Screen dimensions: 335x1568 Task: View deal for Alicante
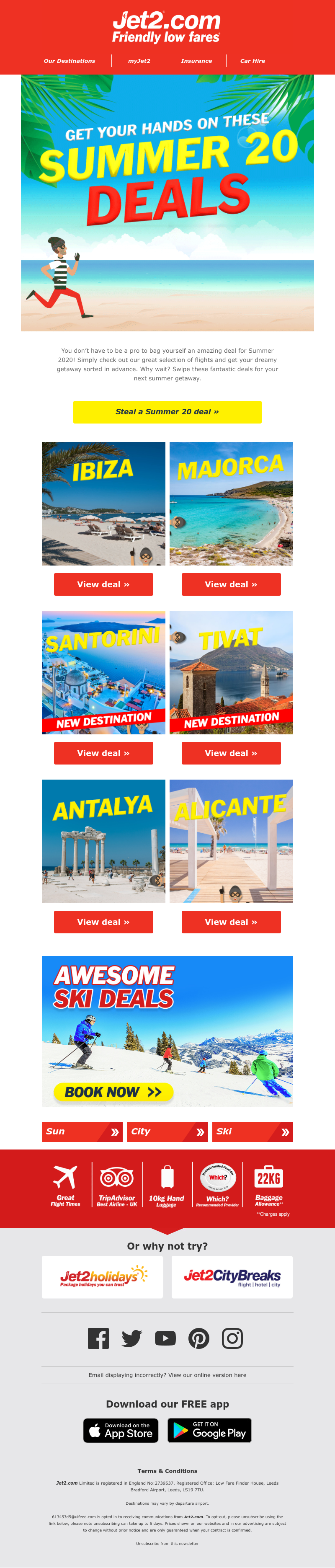pyautogui.click(x=231, y=922)
